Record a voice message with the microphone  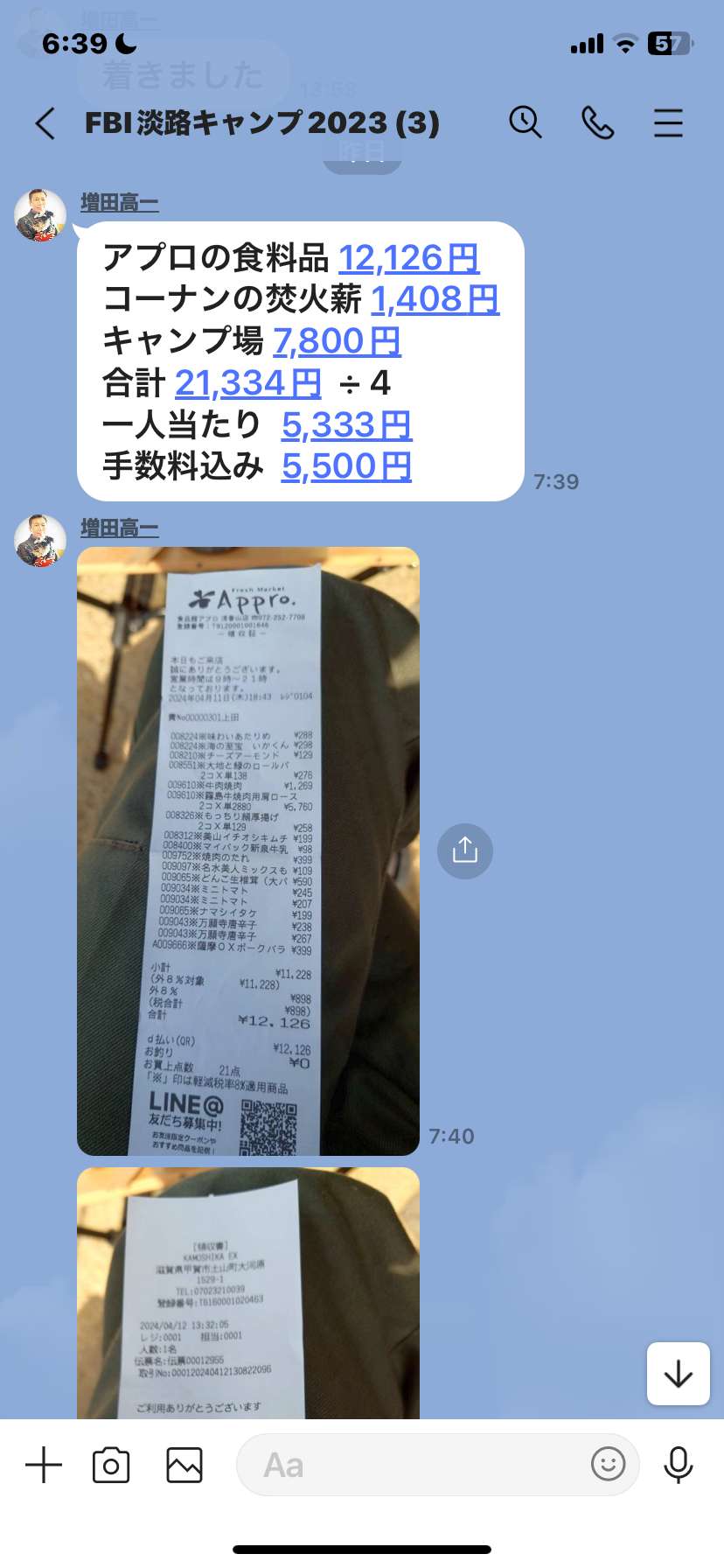(679, 1465)
